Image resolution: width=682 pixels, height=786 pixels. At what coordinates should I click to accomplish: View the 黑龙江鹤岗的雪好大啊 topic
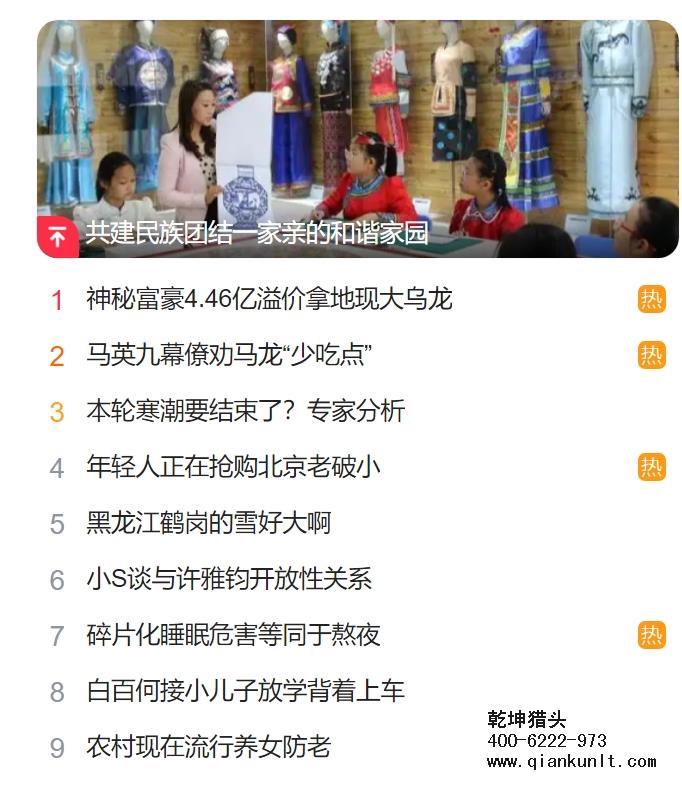tap(208, 523)
